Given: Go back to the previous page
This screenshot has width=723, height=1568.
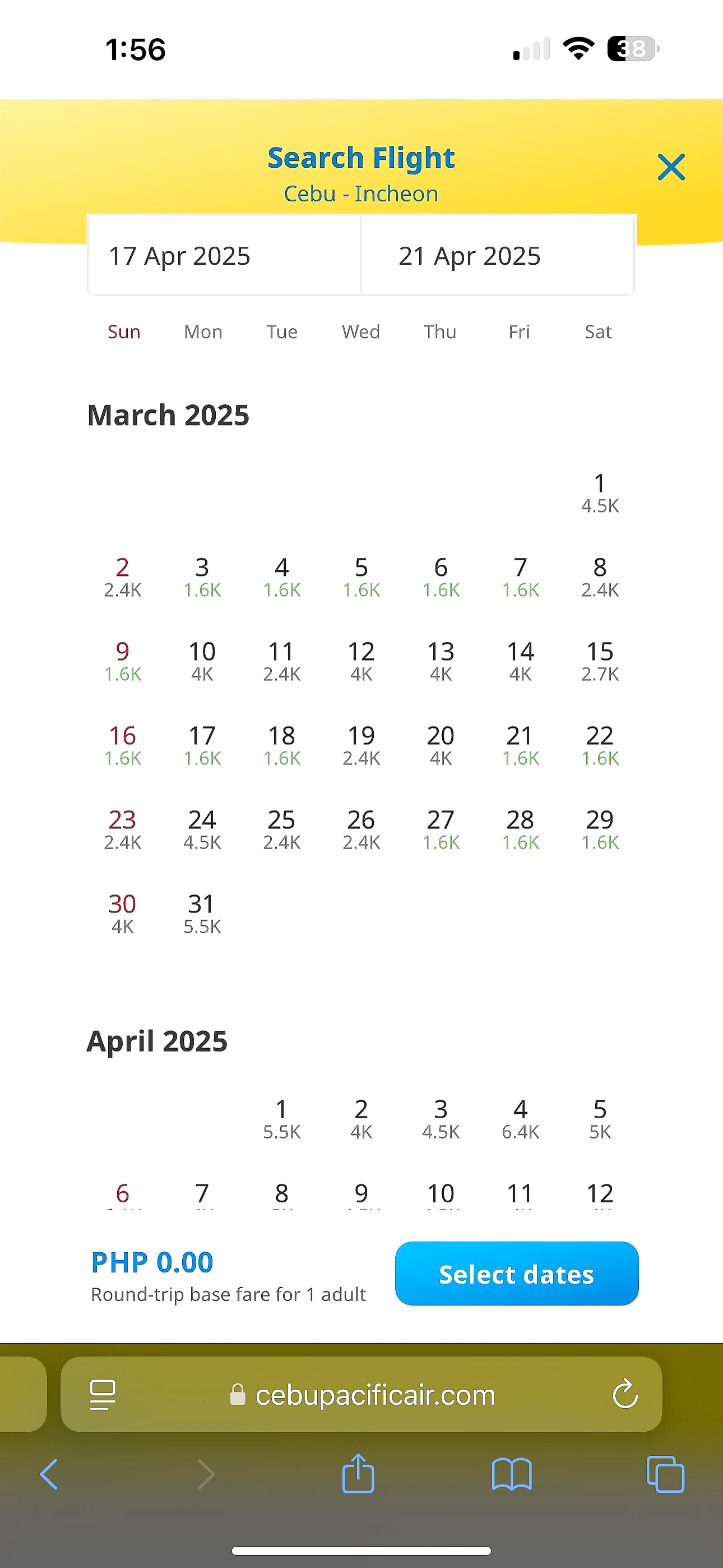Looking at the screenshot, I should [49, 1474].
